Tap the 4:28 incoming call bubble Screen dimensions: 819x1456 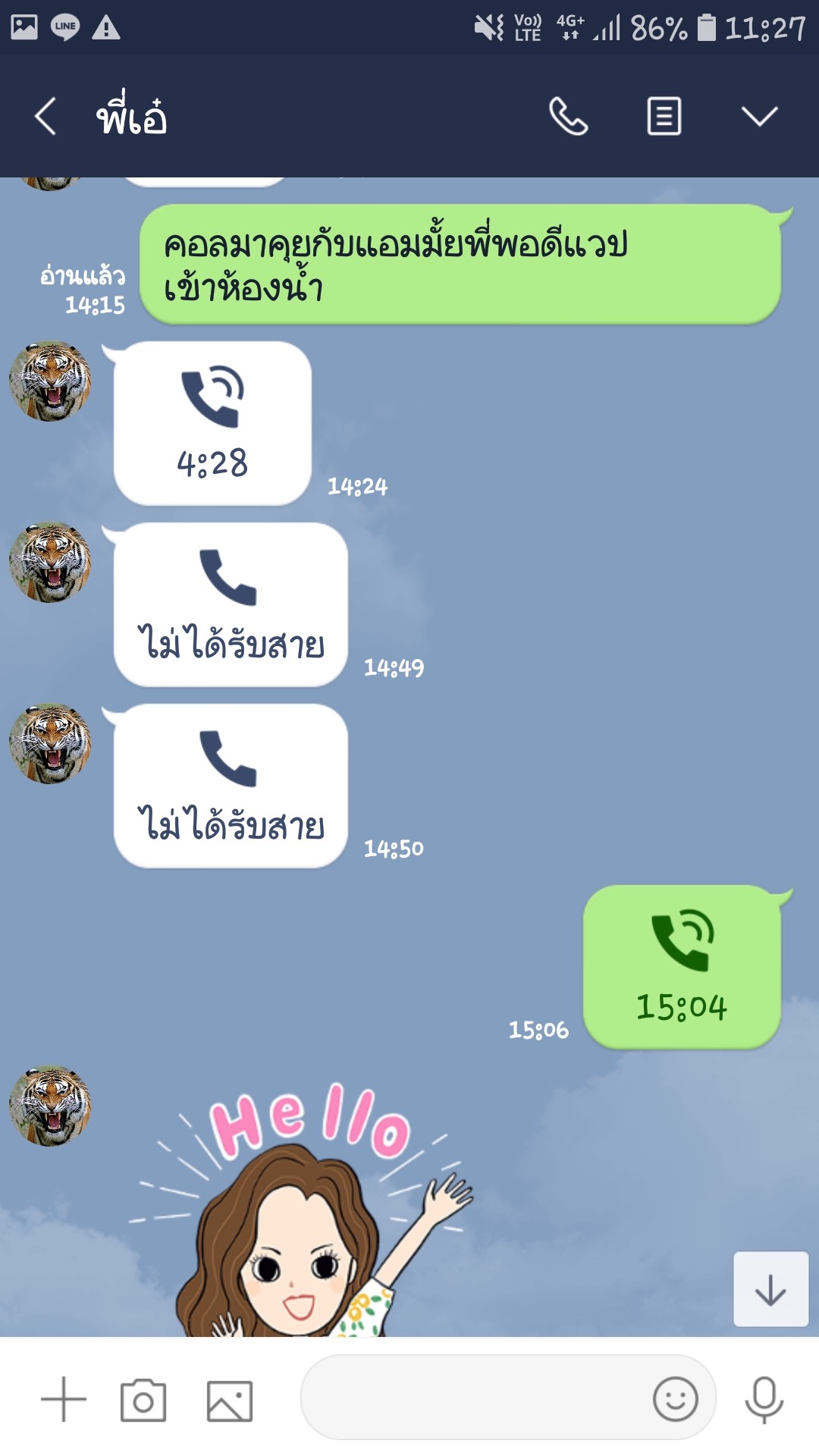click(x=212, y=423)
